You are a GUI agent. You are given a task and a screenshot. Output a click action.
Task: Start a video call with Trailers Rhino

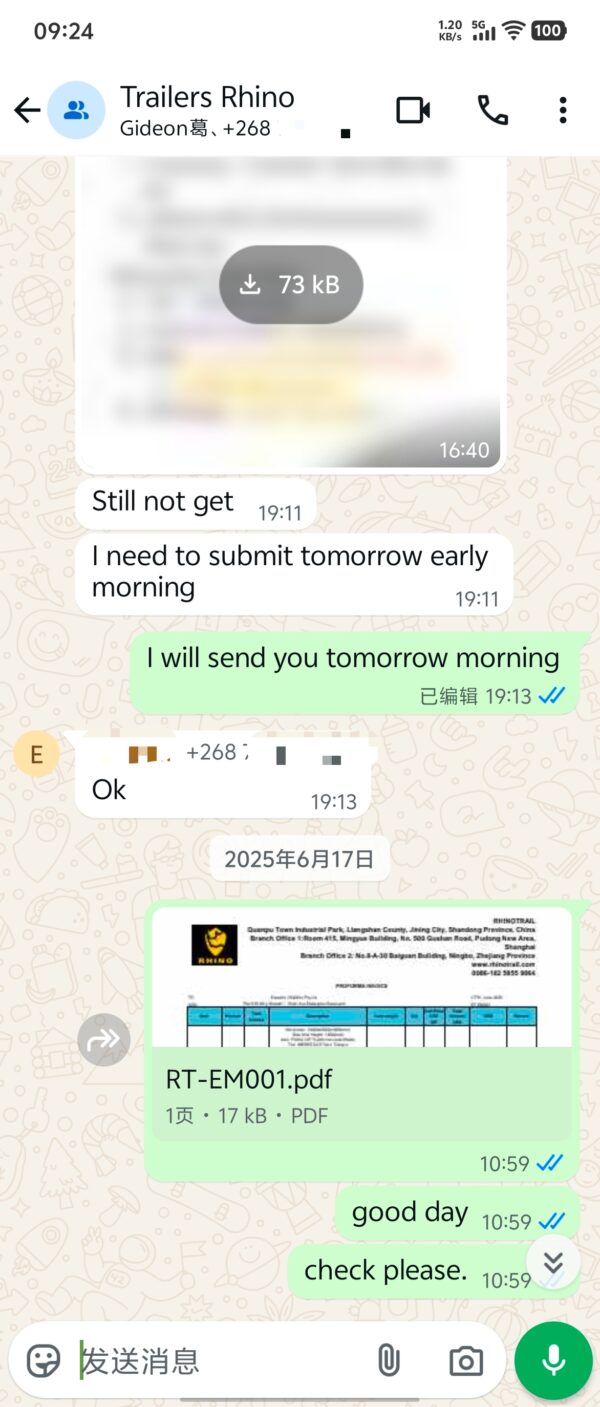tap(413, 110)
